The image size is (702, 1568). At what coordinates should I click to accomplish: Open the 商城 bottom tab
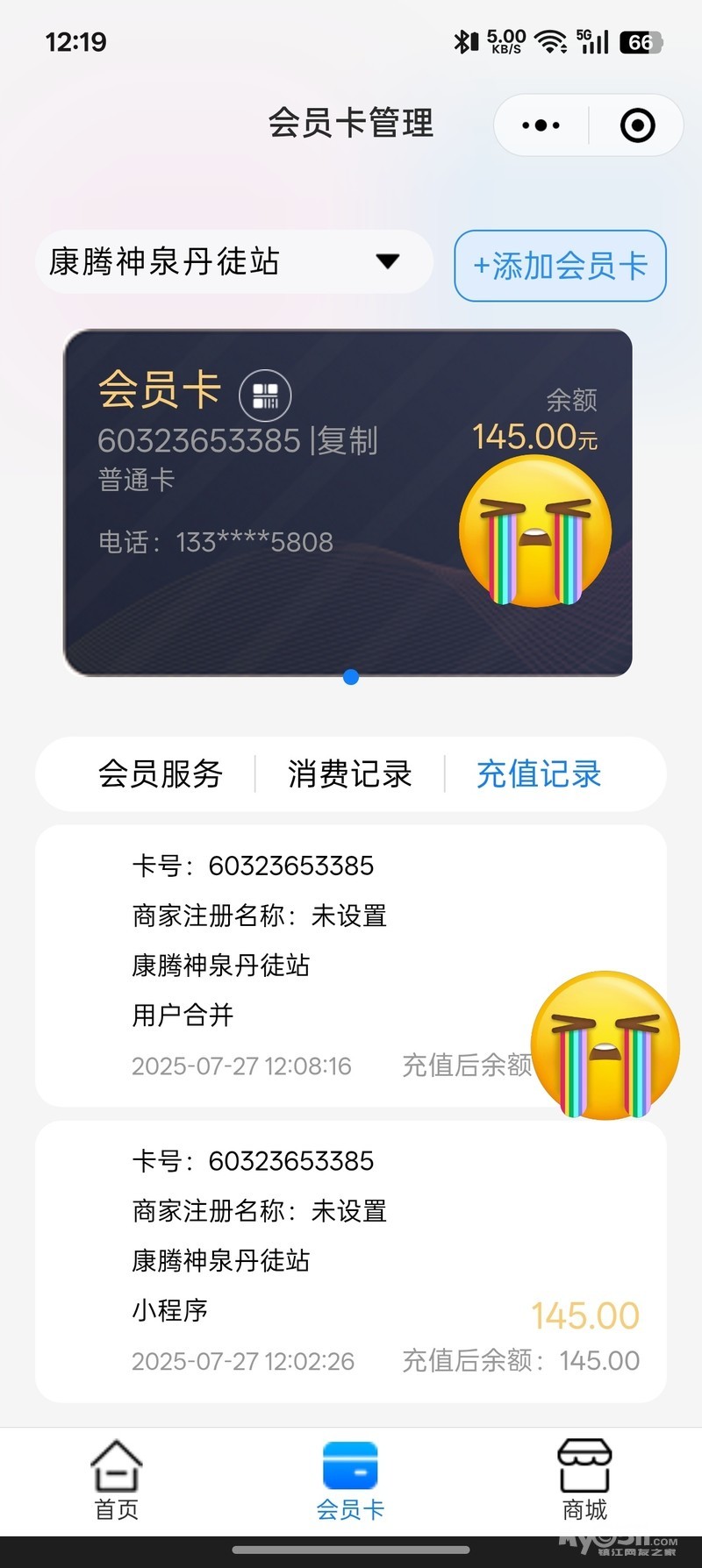tap(584, 1480)
